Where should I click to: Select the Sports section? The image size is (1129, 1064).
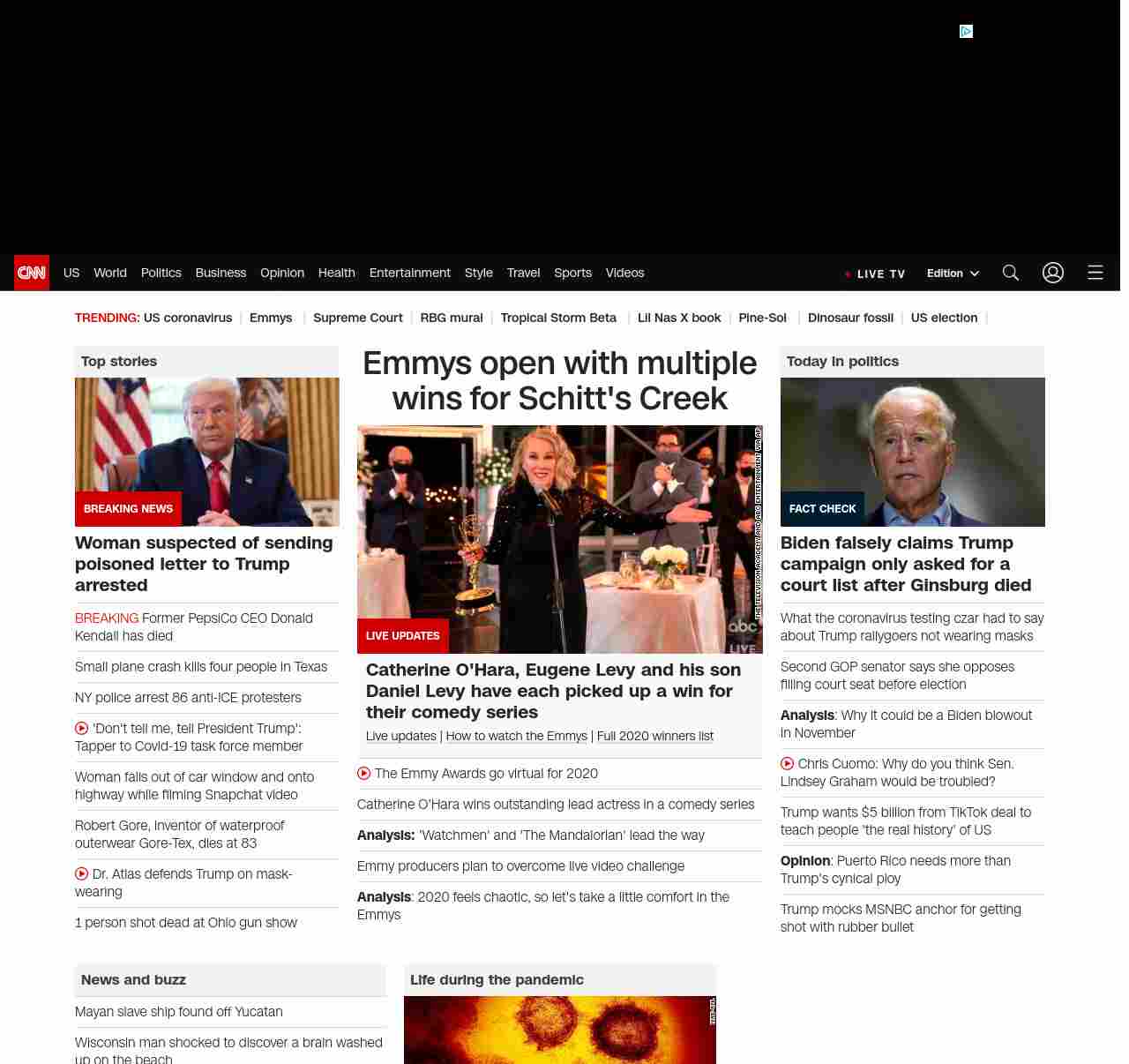coord(572,273)
